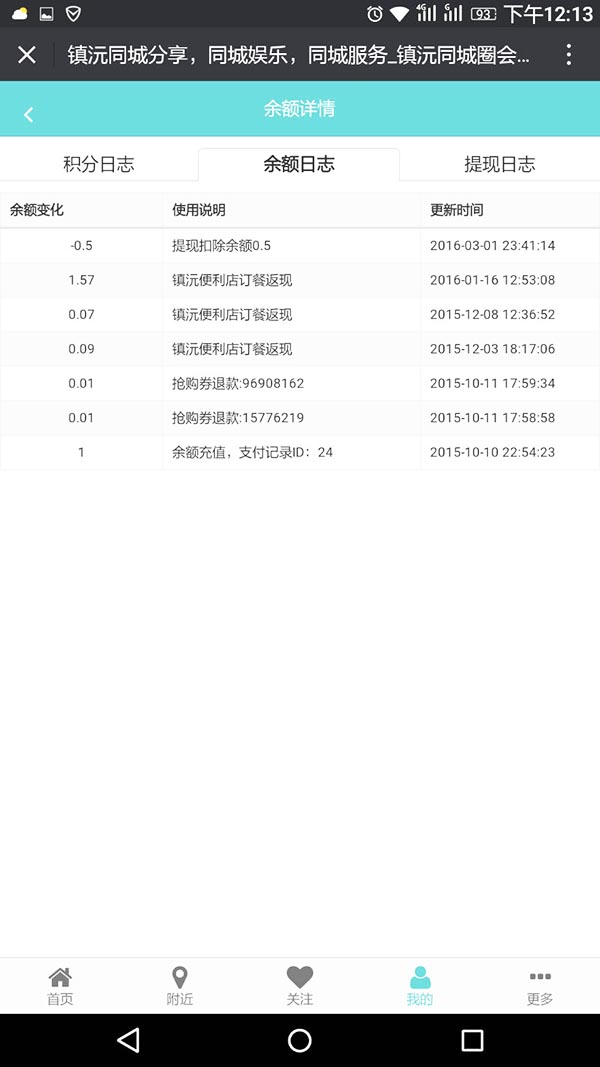The image size is (600, 1067).
Task: Close the web page with the X
Action: tap(27, 54)
